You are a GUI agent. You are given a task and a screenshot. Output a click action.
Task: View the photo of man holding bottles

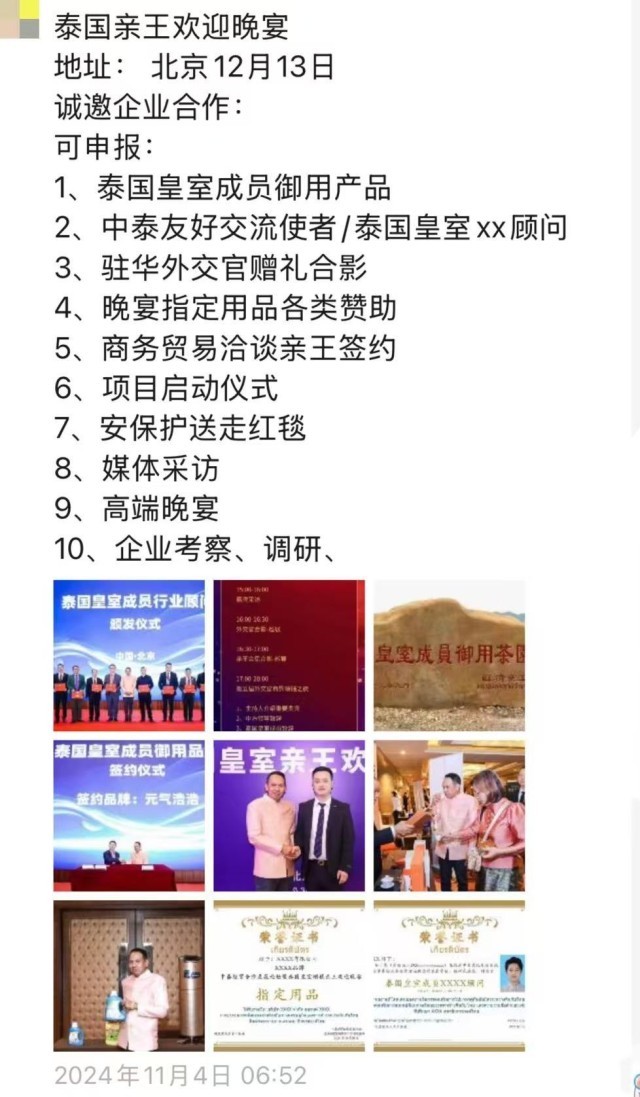129,975
